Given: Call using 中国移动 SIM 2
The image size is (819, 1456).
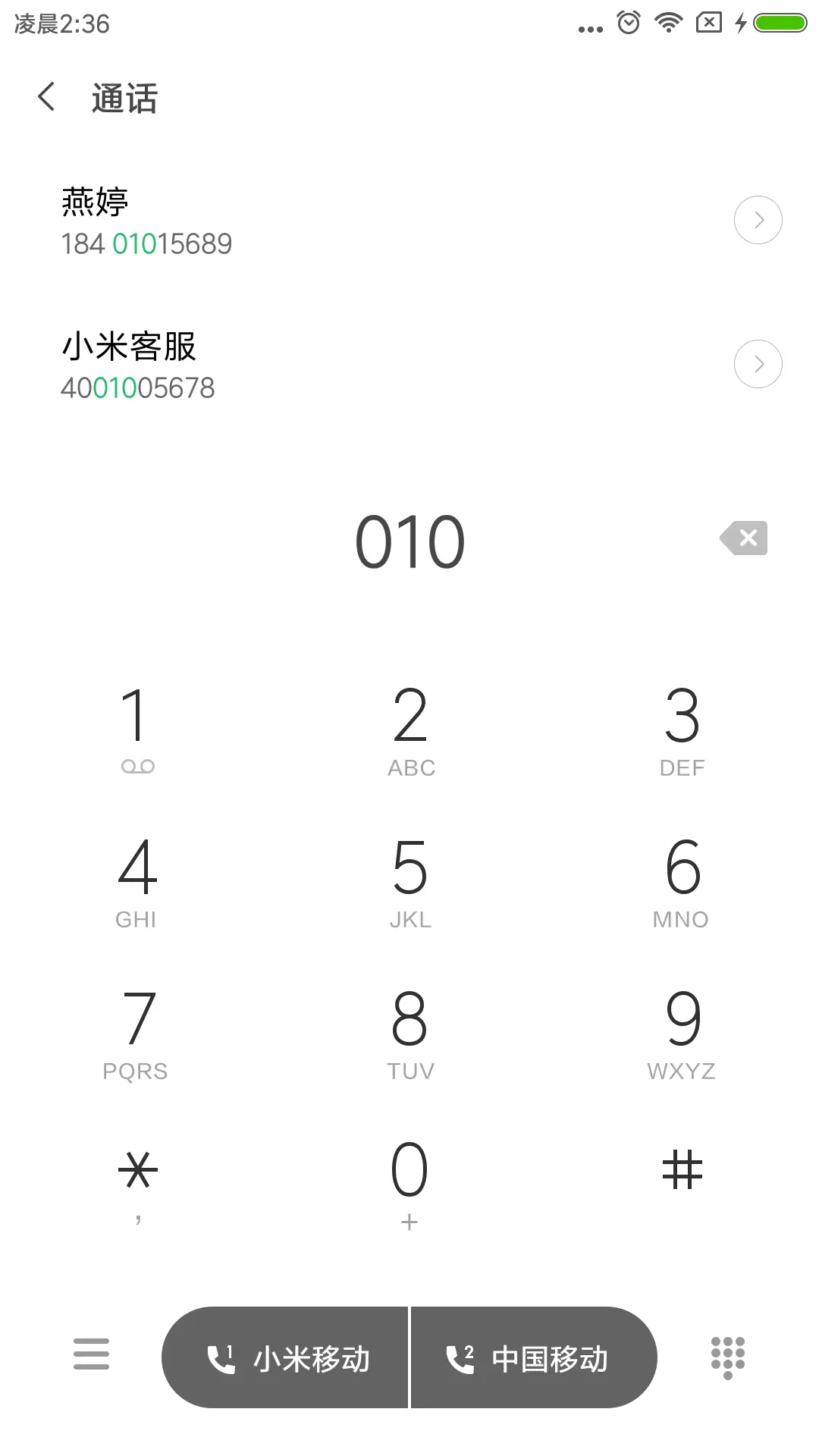Looking at the screenshot, I should (x=533, y=1357).
